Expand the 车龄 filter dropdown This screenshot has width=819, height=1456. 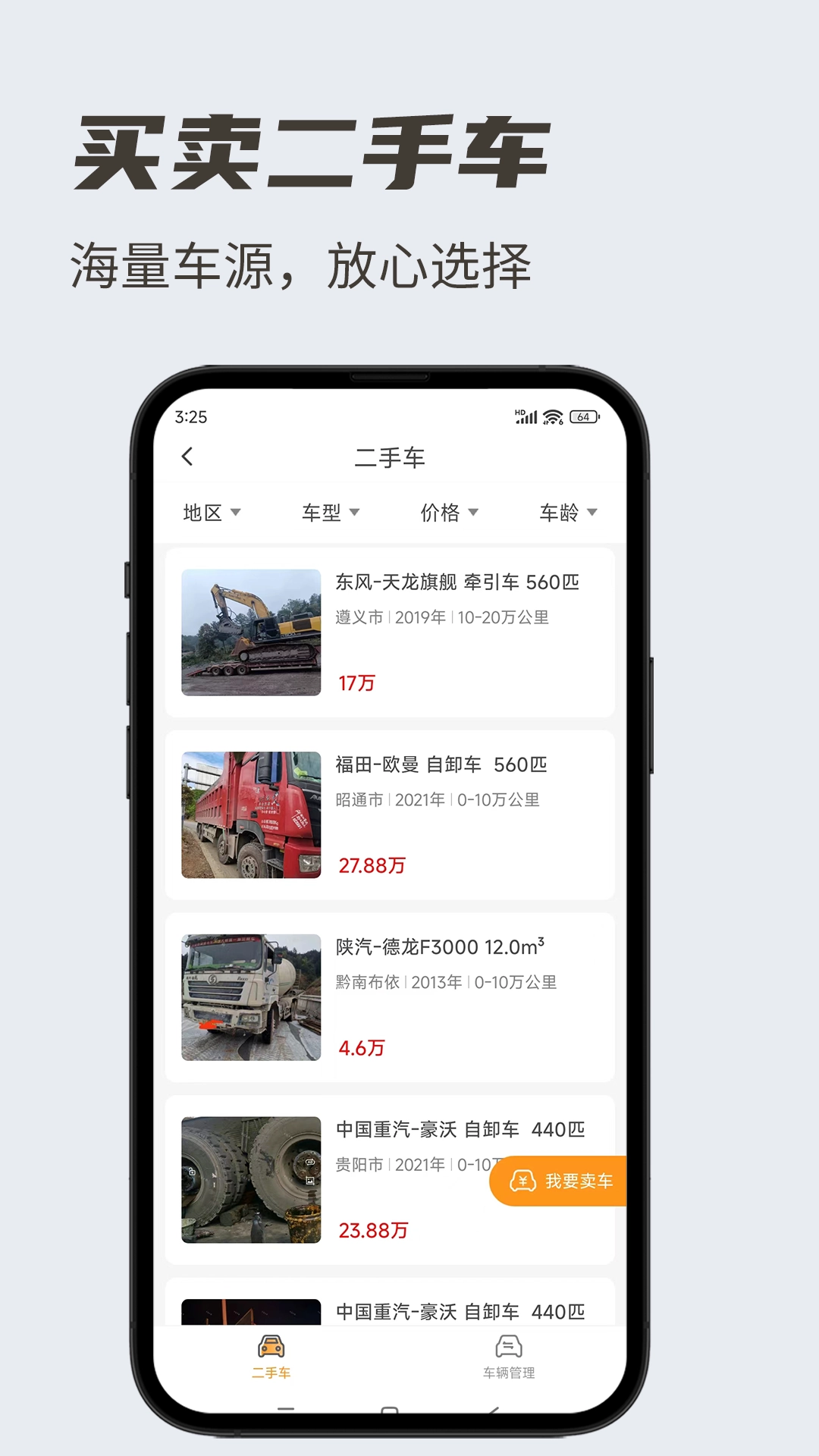click(566, 513)
